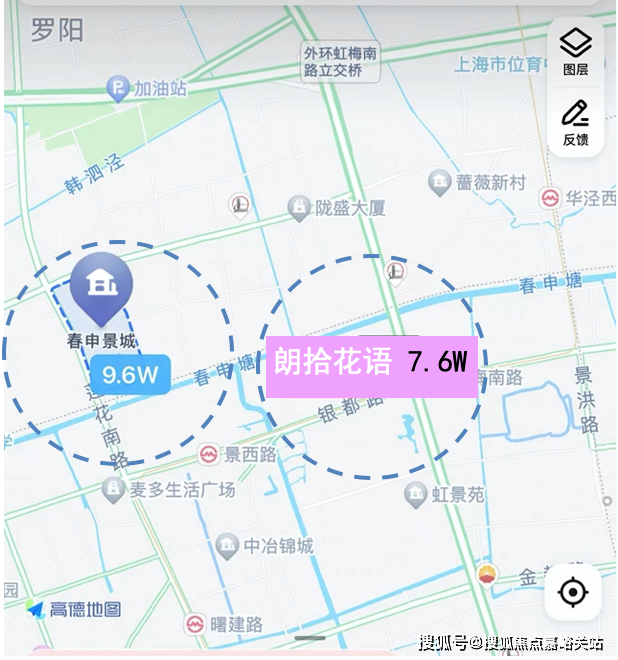Open the 9.6W price bubble
The height and width of the screenshot is (660, 618).
click(131, 376)
